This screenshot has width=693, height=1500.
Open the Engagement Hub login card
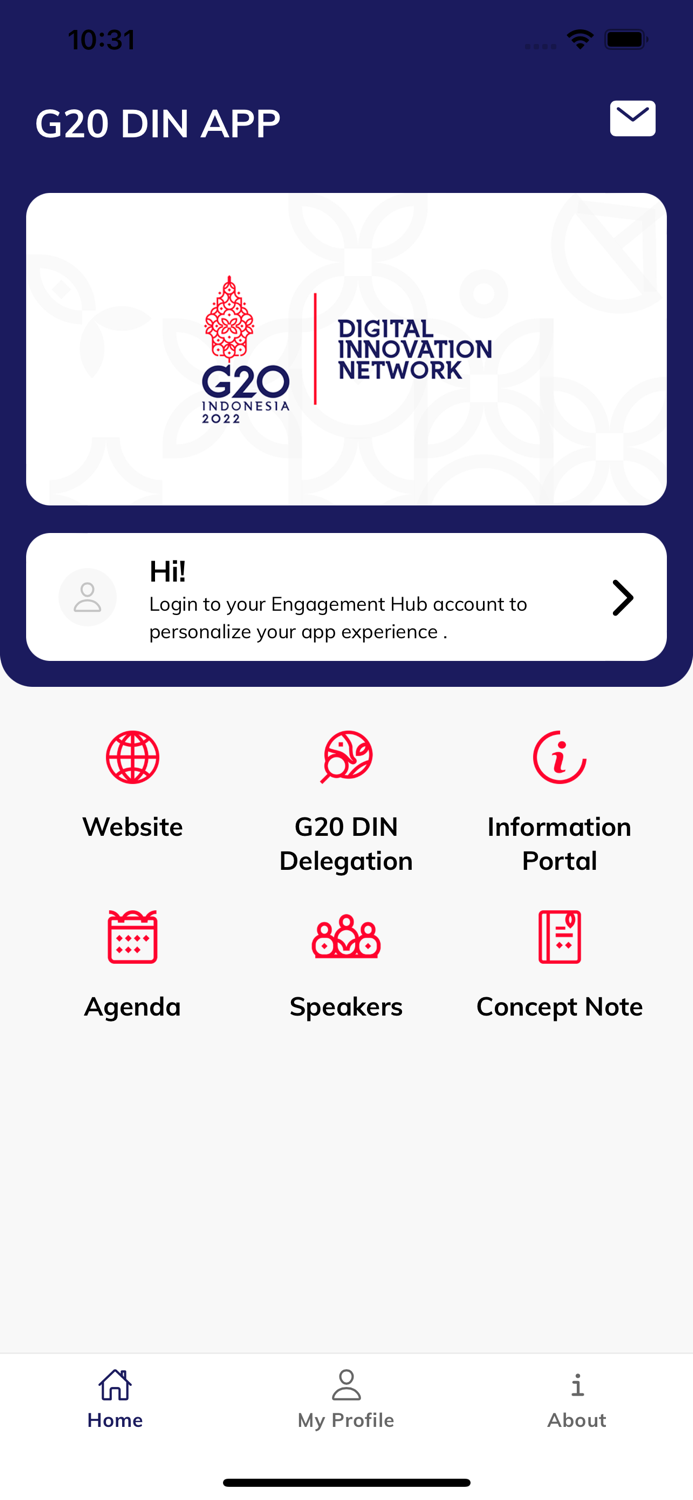coord(346,597)
